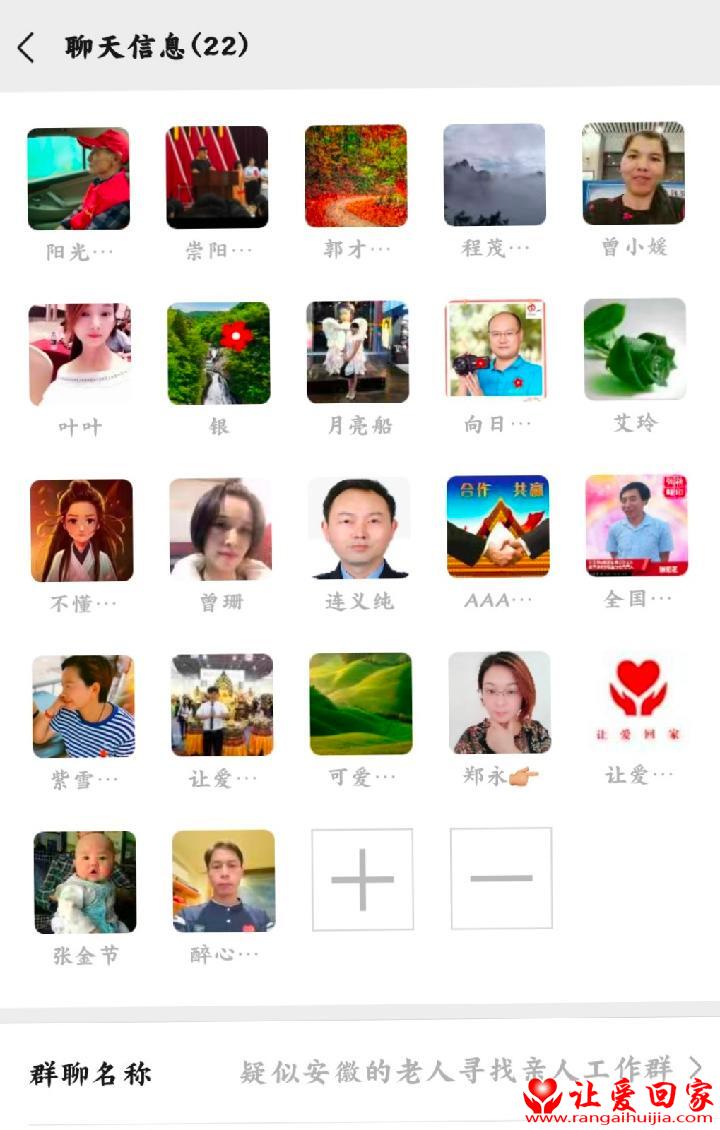View the member whose name starts with AAA

(497, 527)
